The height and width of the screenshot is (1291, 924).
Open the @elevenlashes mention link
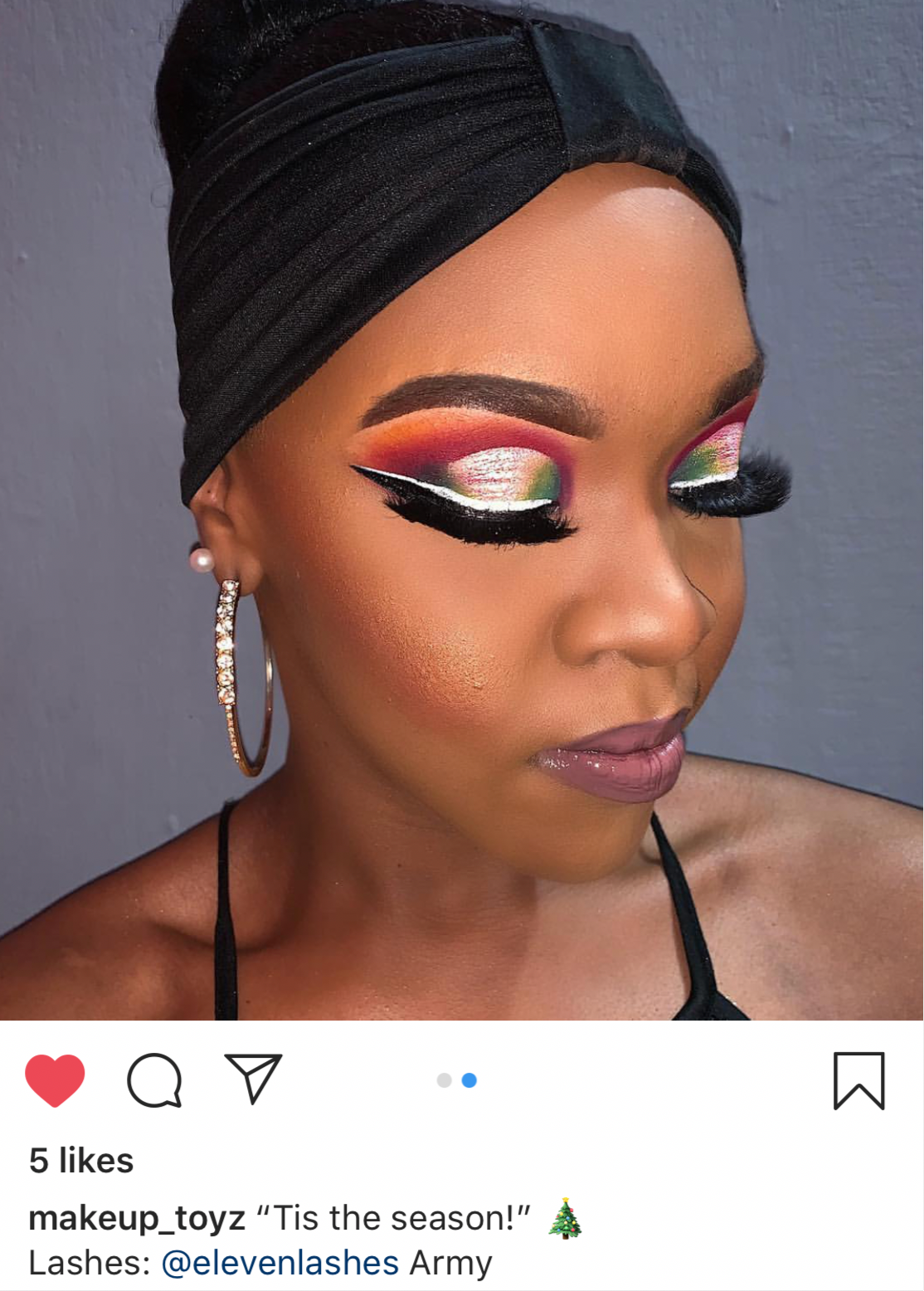click(x=280, y=1264)
